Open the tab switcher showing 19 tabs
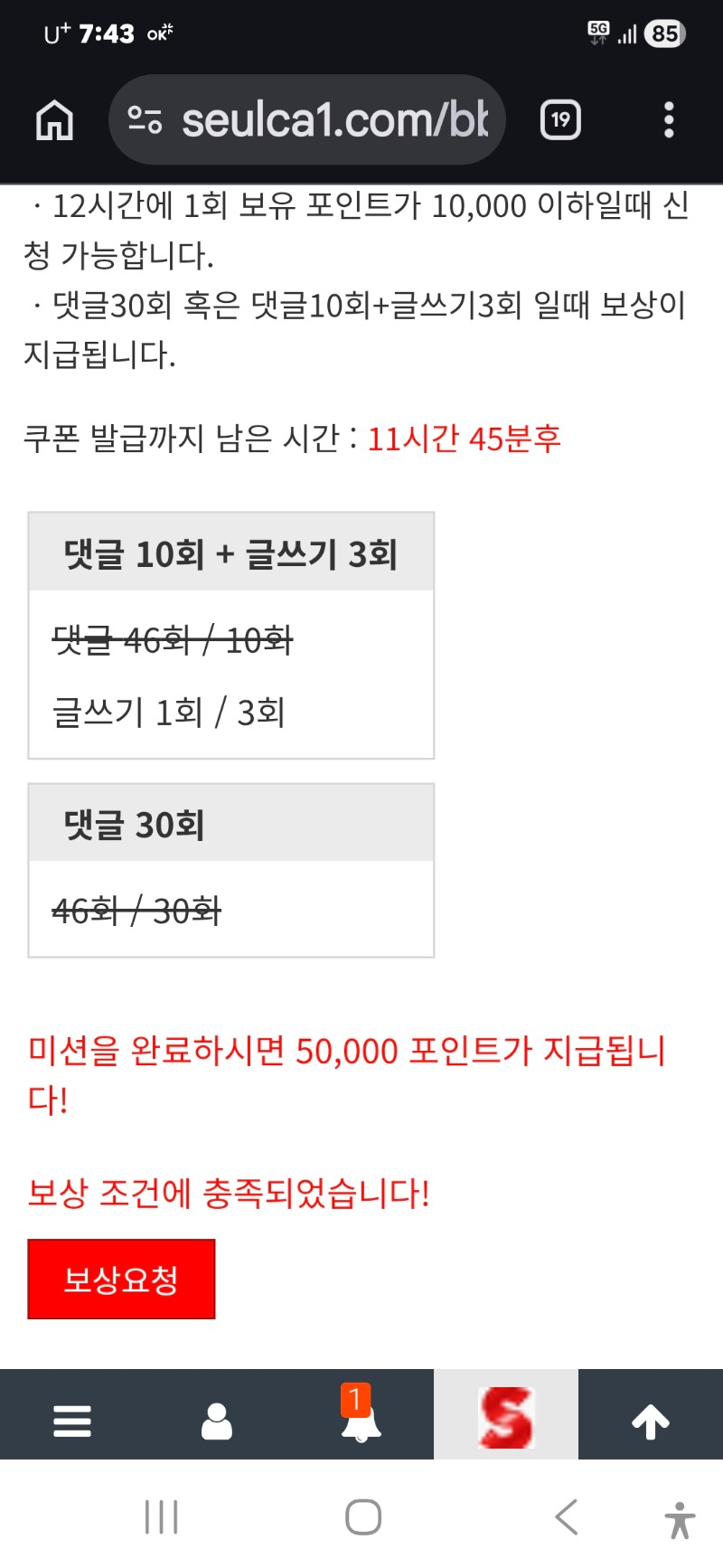723x1568 pixels. point(560,120)
